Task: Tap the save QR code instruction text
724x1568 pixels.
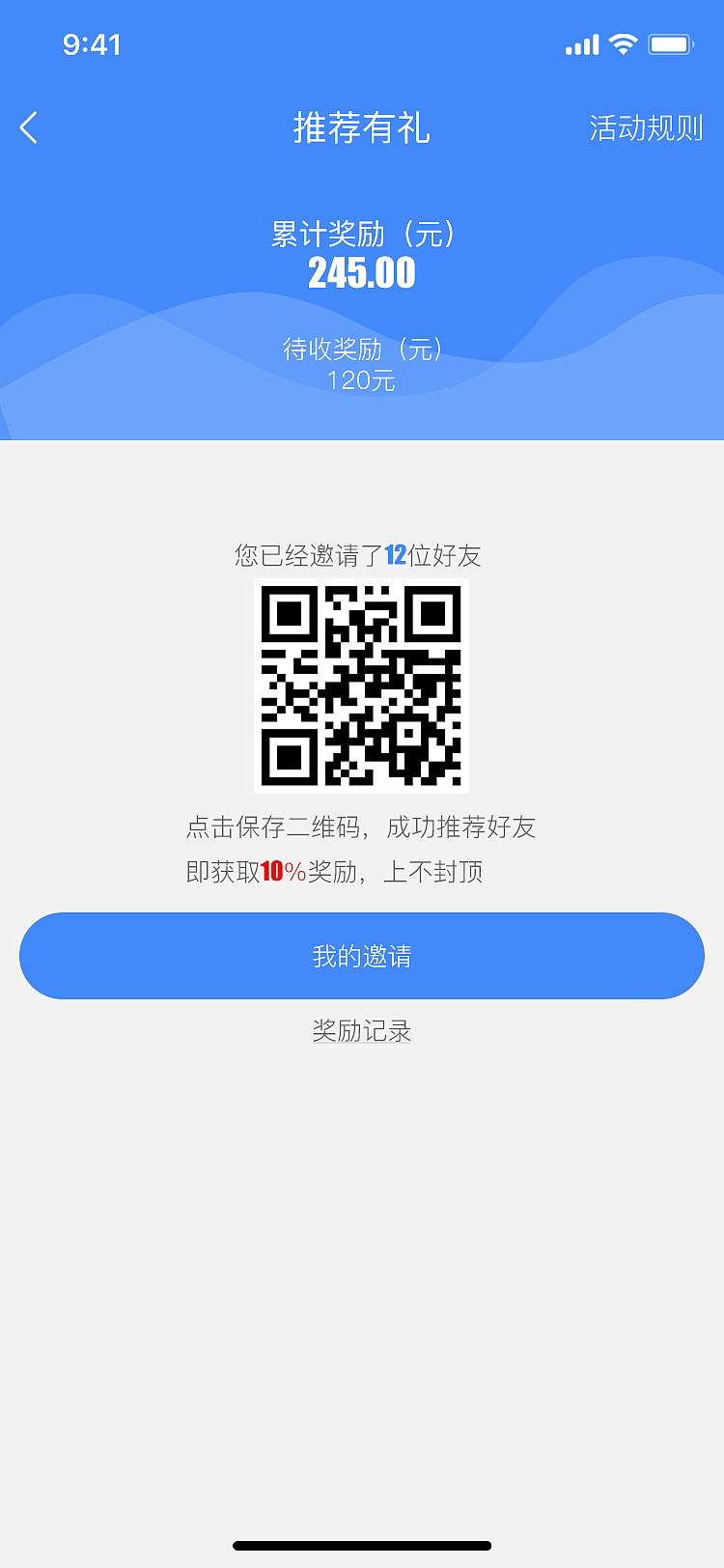Action: (x=361, y=827)
